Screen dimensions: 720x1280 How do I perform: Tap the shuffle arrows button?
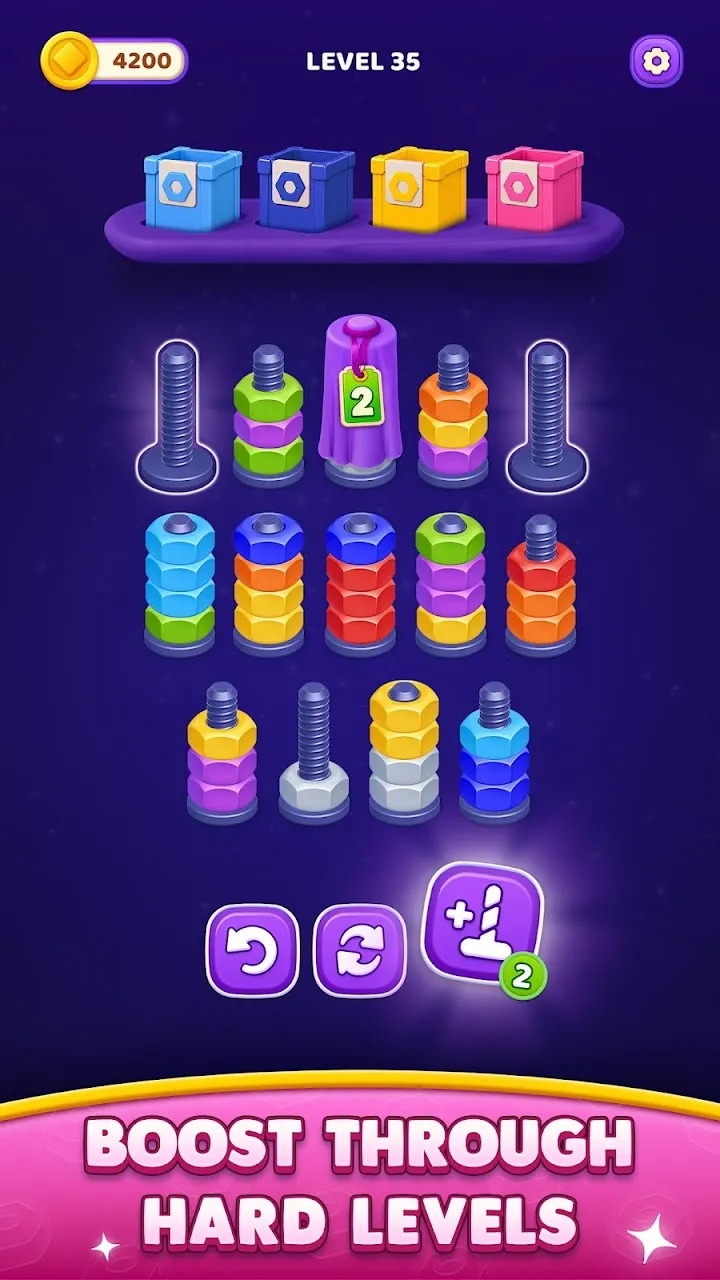(x=360, y=951)
